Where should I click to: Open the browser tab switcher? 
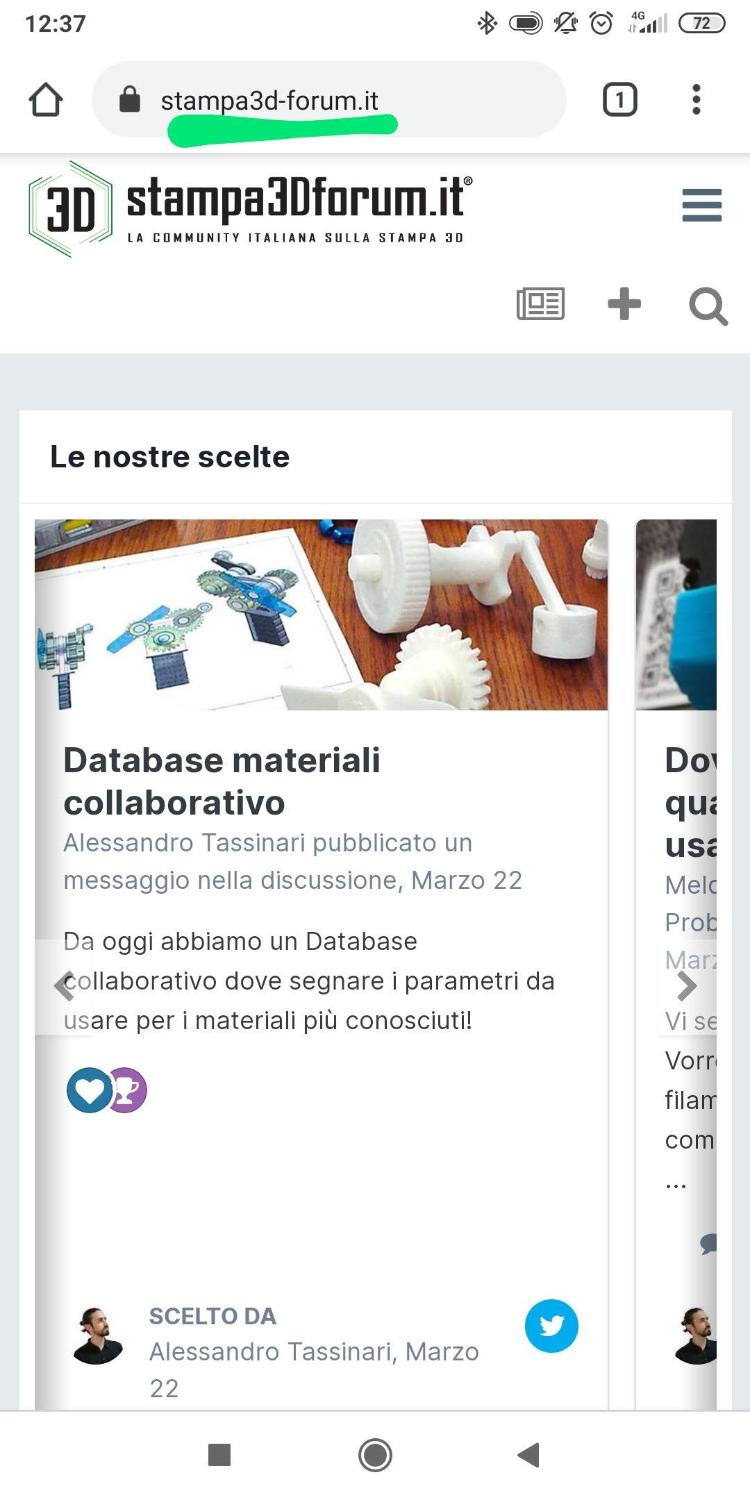(x=619, y=100)
